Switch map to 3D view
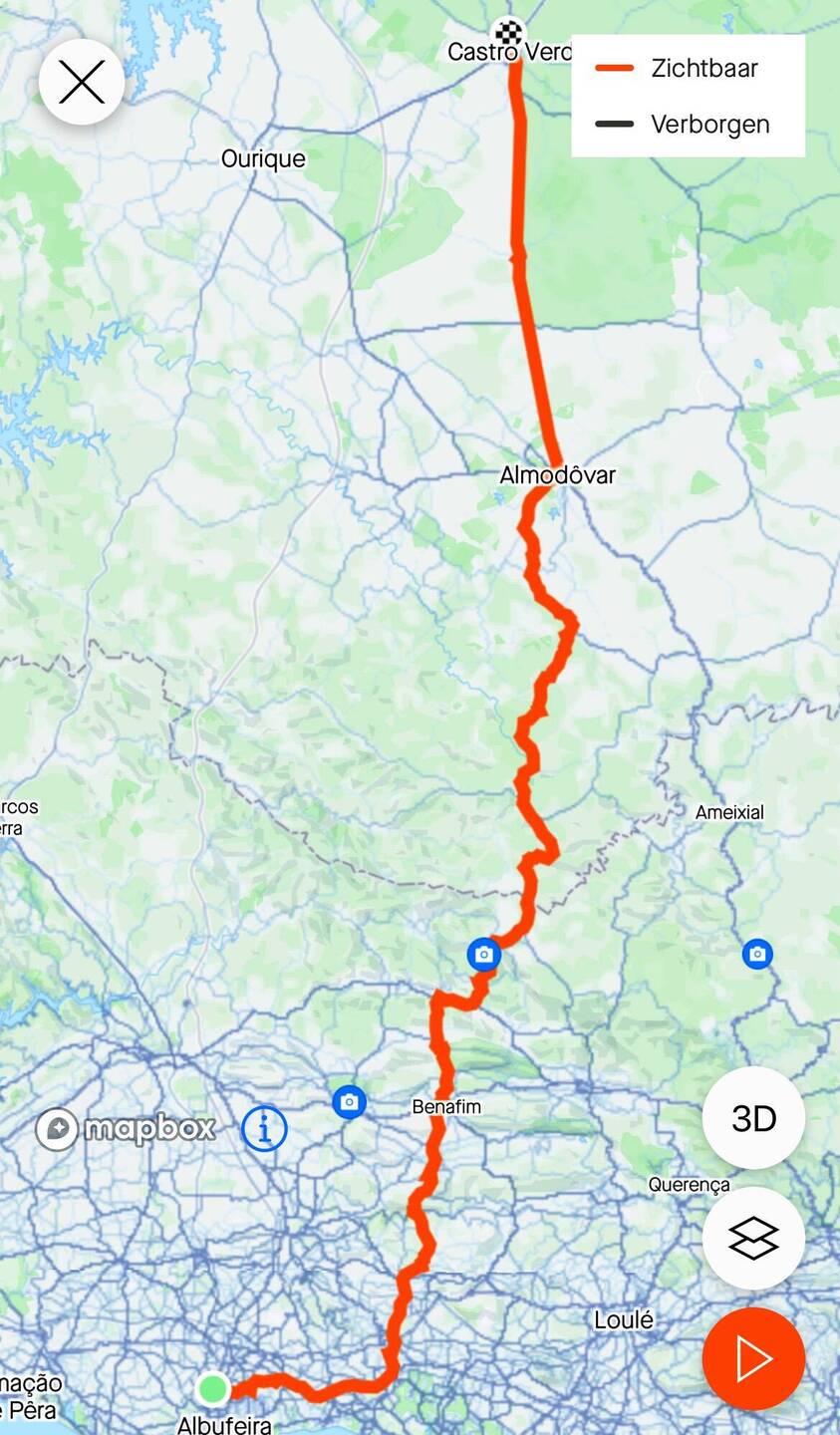840x1435 pixels. 753,1118
